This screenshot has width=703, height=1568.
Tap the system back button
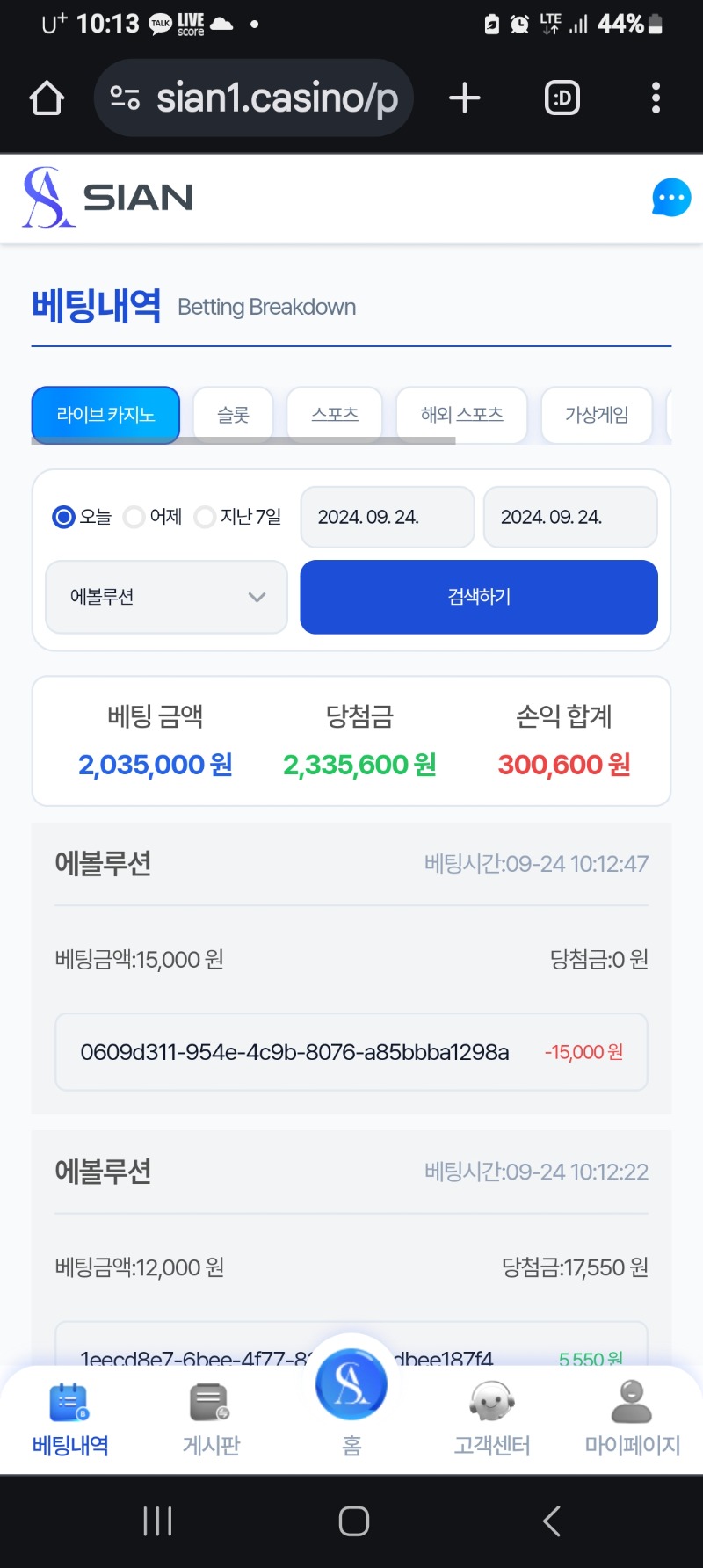point(551,1521)
